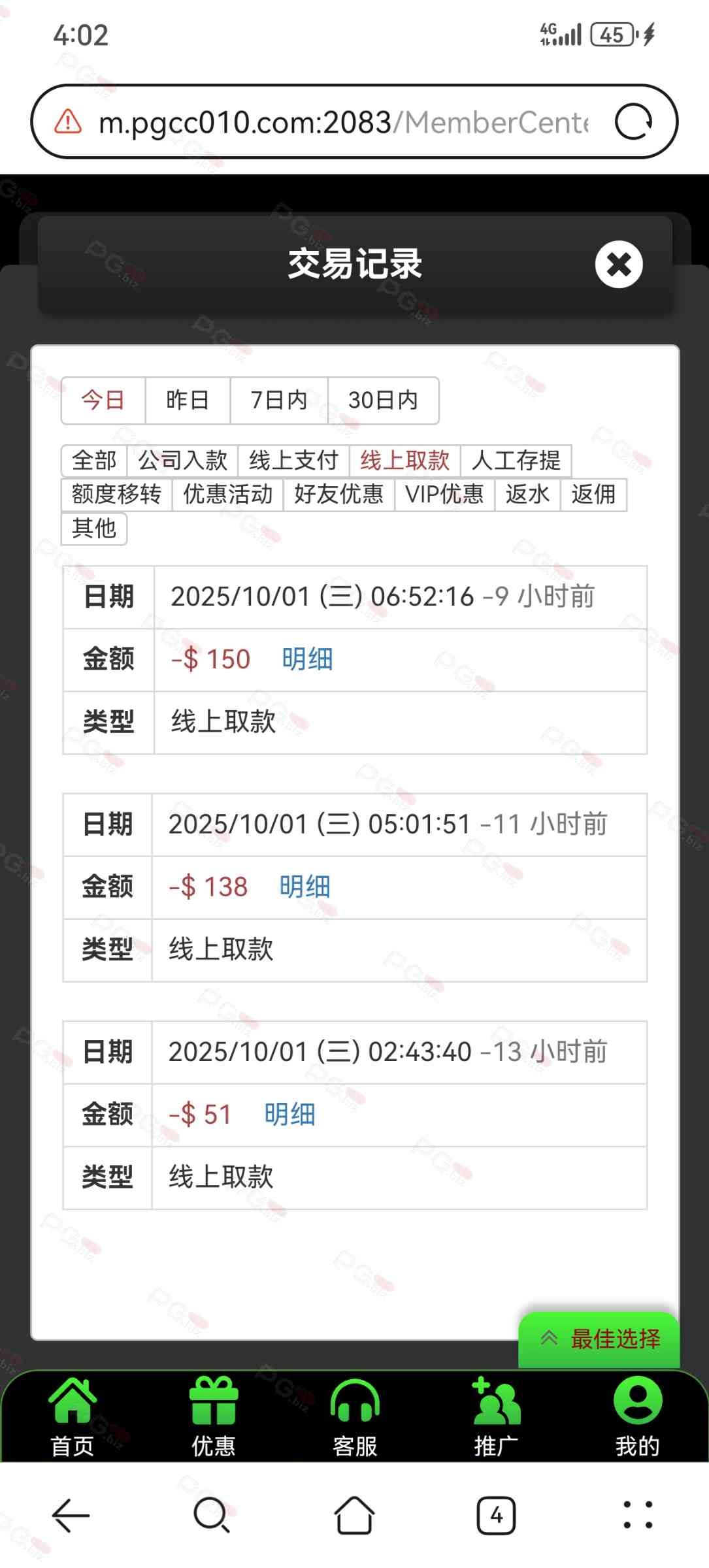709x1568 pixels.
Task: Select the 7日内 date range
Action: [279, 400]
